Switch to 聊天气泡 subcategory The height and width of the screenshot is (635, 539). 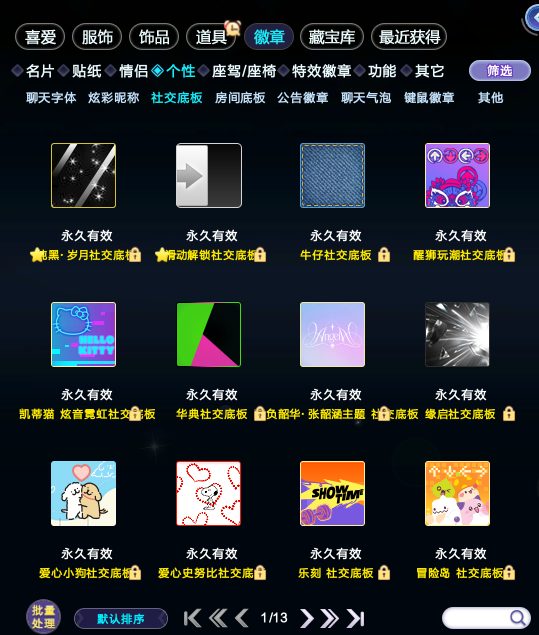pos(366,98)
